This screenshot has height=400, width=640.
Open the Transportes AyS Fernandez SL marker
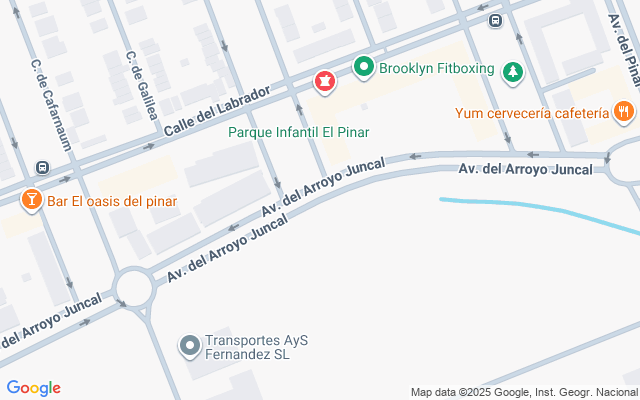pos(190,347)
